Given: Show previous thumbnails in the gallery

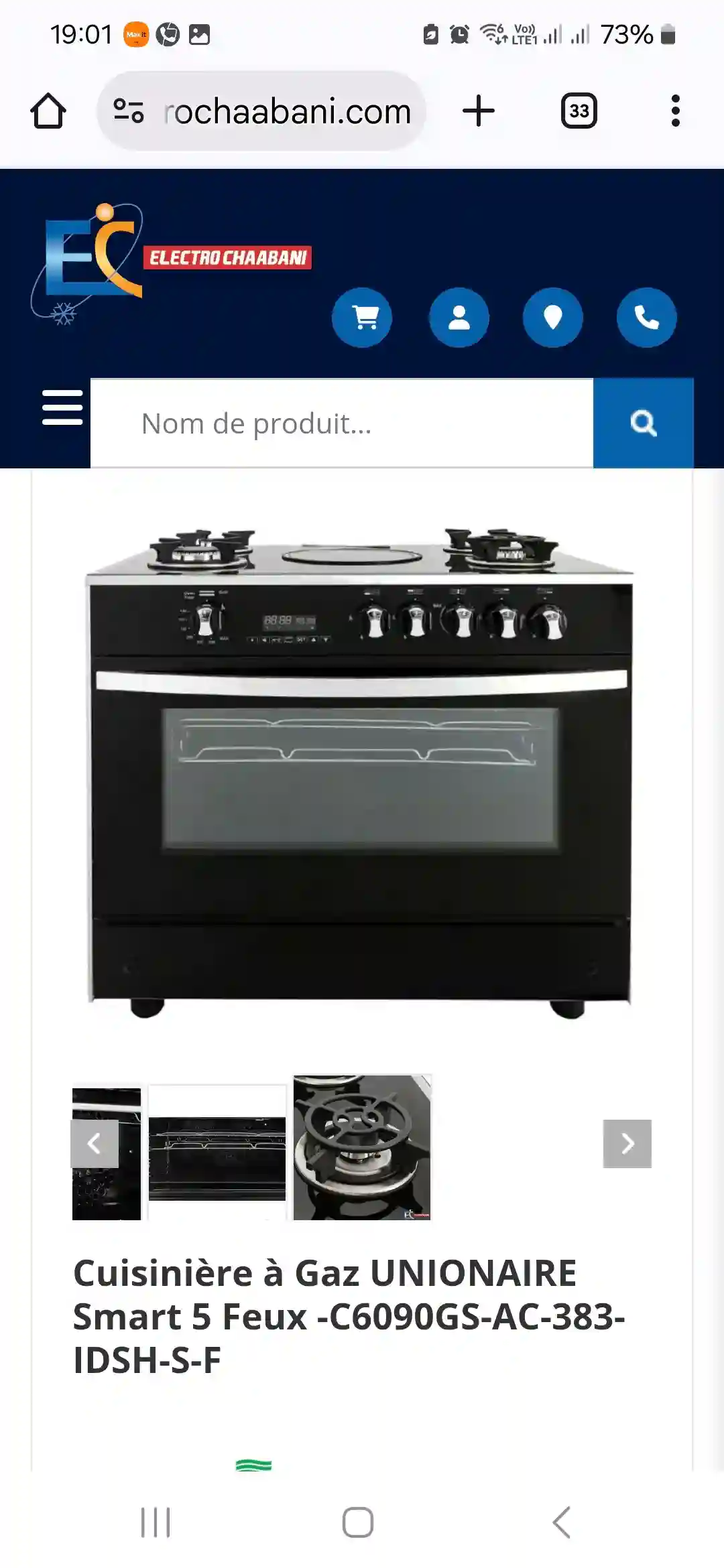Looking at the screenshot, I should [95, 1144].
